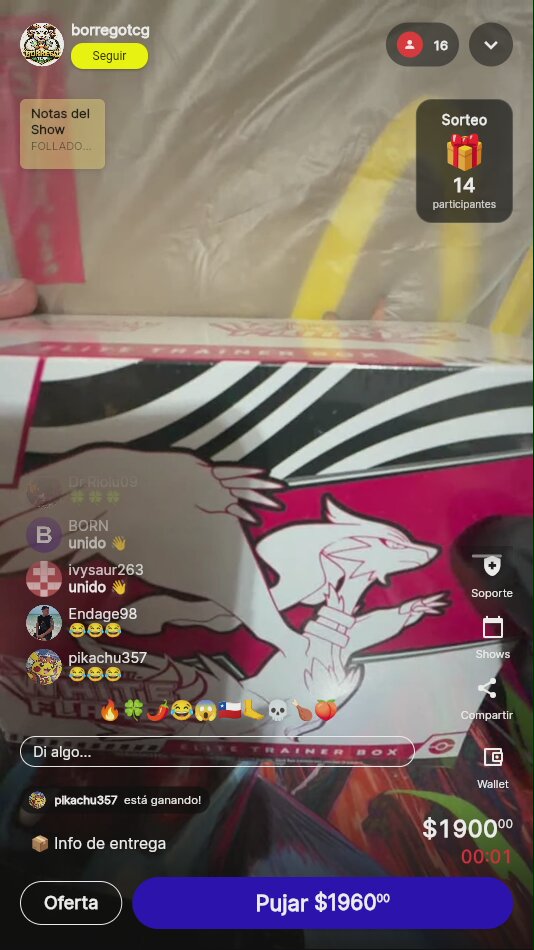
Task: Open Info de entrega details
Action: click(98, 843)
